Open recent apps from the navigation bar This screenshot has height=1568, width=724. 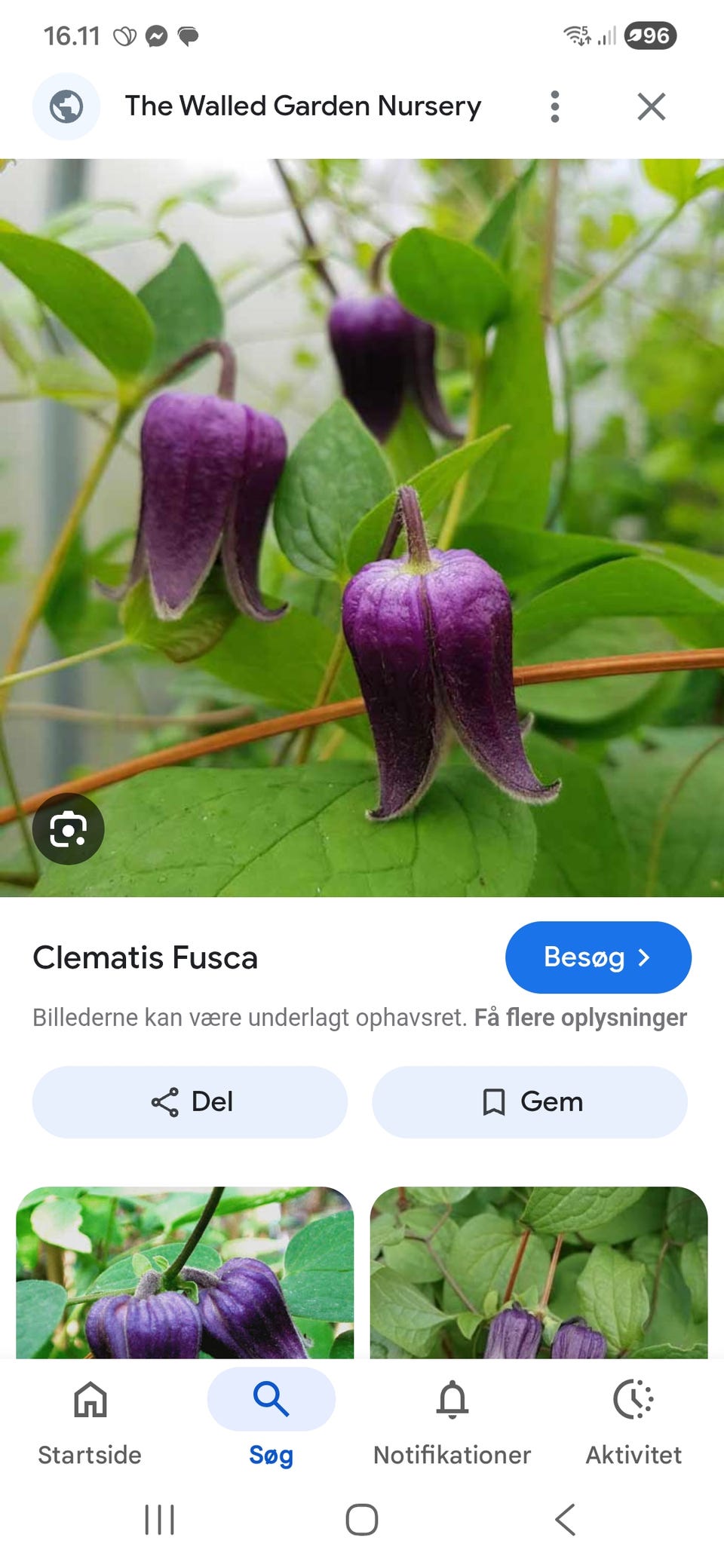tap(159, 1519)
